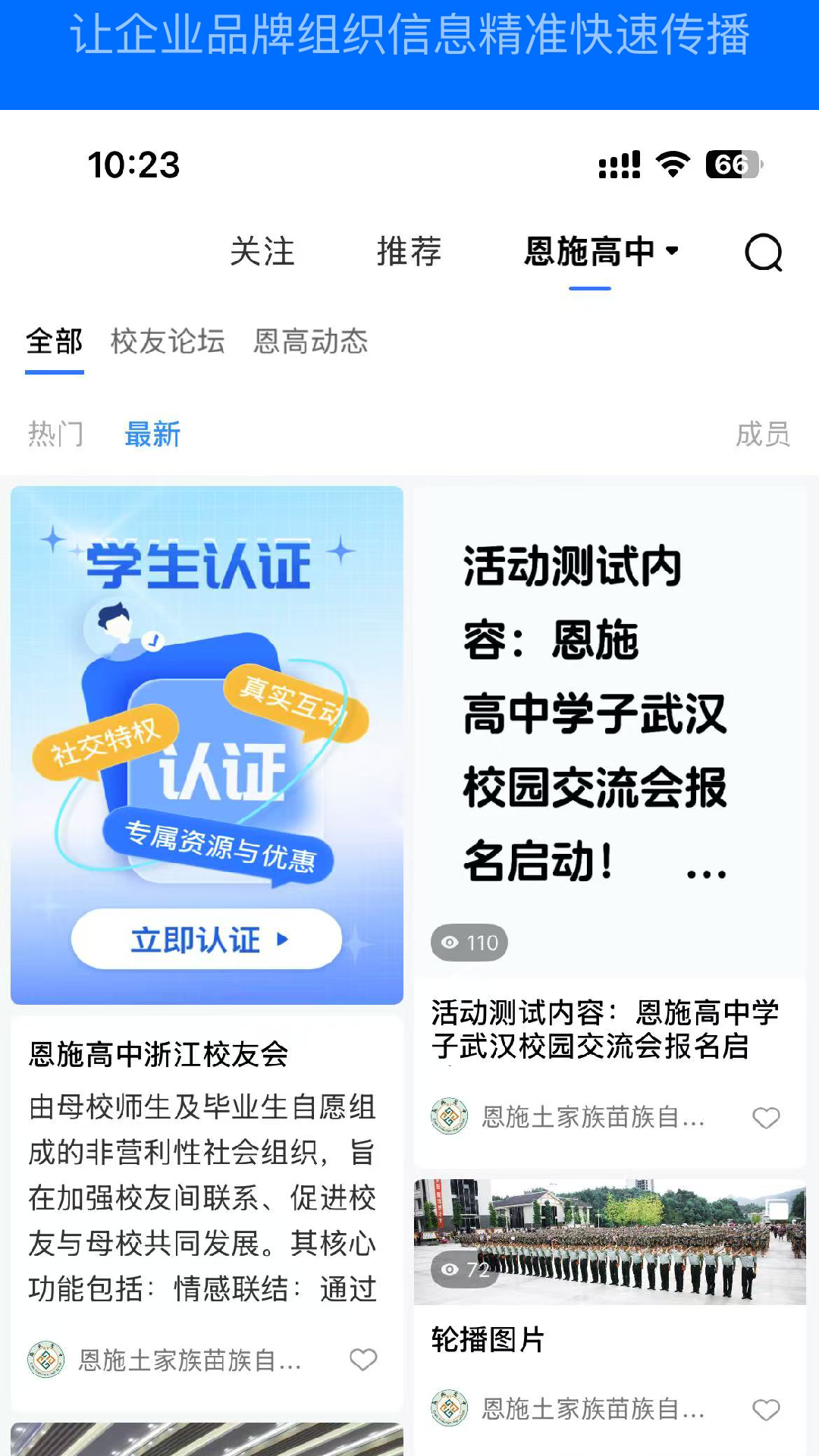This screenshot has height=1456, width=819.
Task: Like the 活动测试内容 post
Action: coord(766,1118)
